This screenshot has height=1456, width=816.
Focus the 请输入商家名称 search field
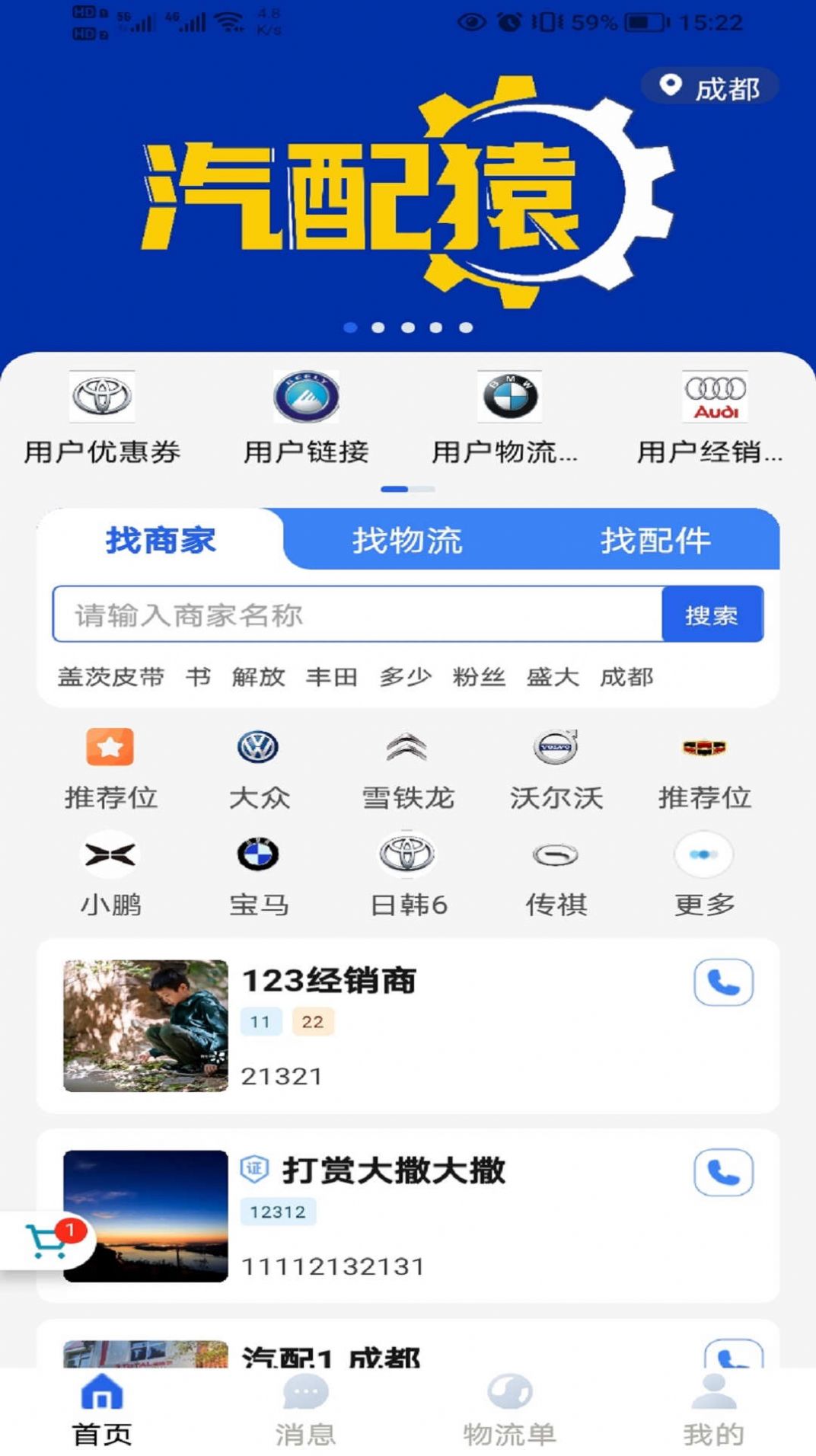pos(358,615)
